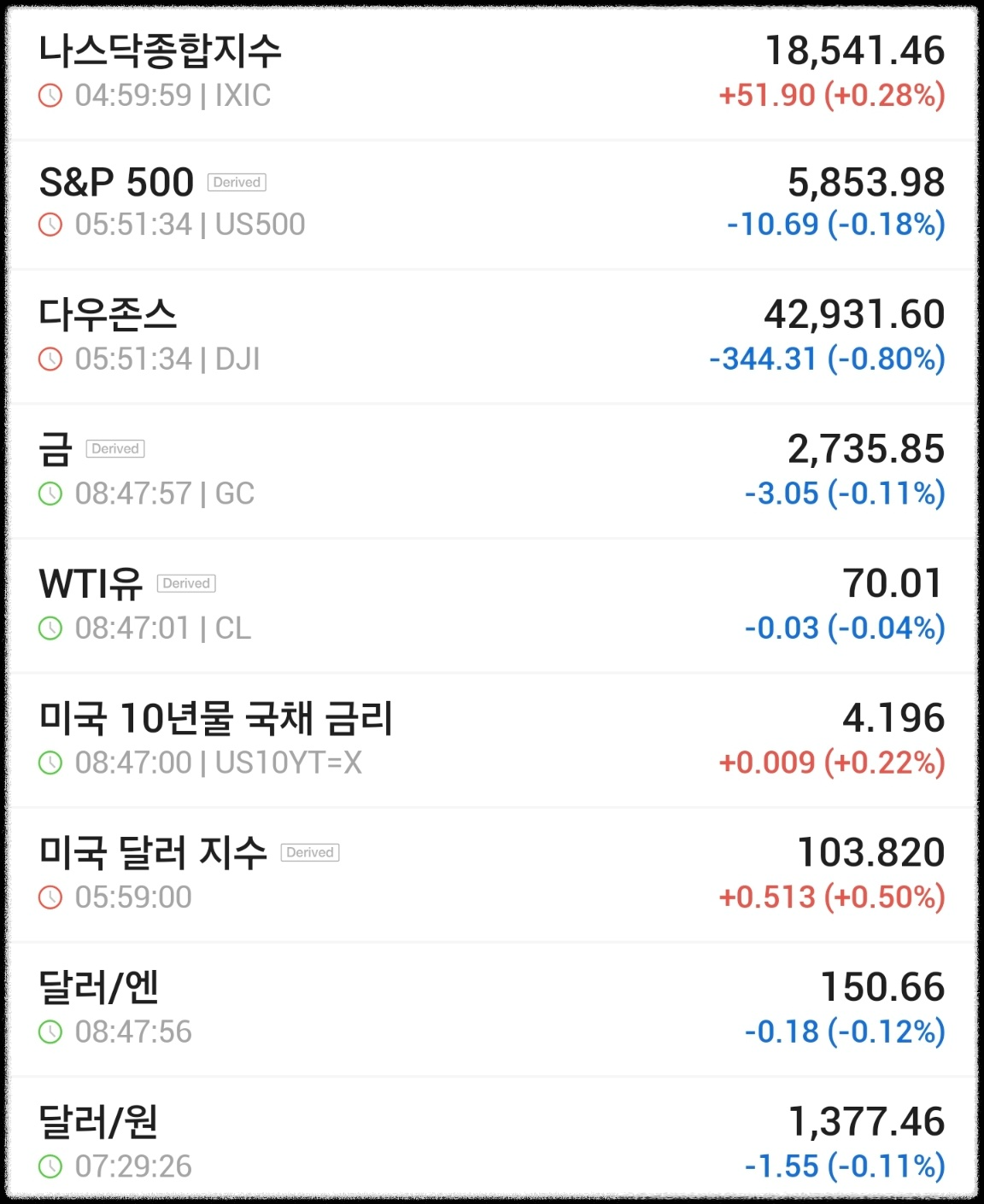Open the S&P 500 quote row
984x1204 pixels.
click(x=492, y=203)
